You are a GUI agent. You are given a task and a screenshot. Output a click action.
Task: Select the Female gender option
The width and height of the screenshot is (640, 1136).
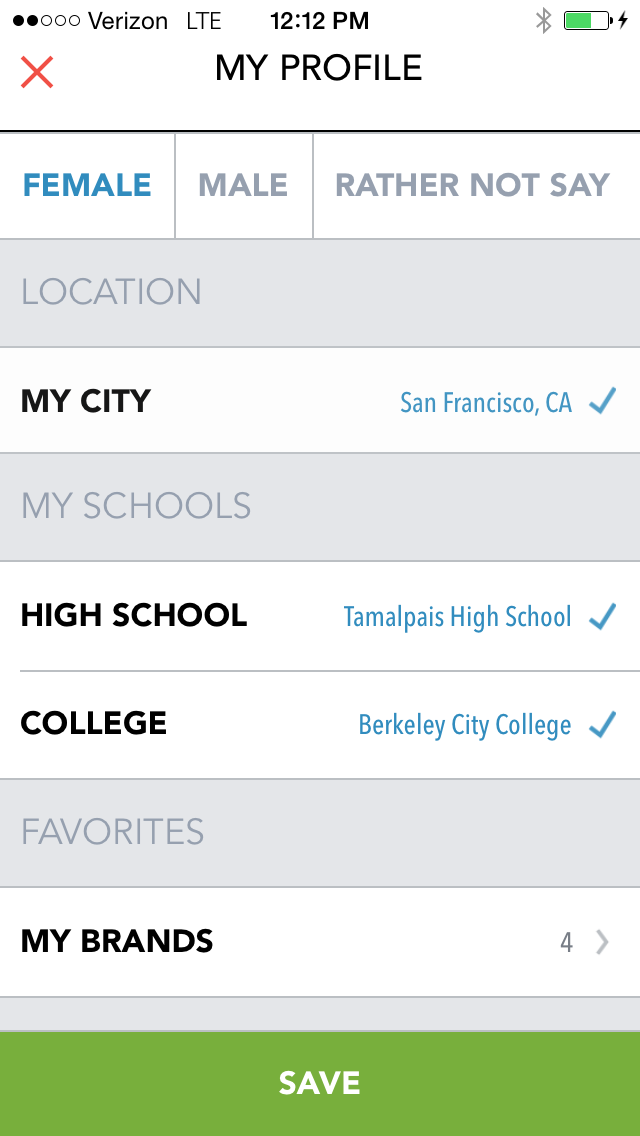click(87, 185)
